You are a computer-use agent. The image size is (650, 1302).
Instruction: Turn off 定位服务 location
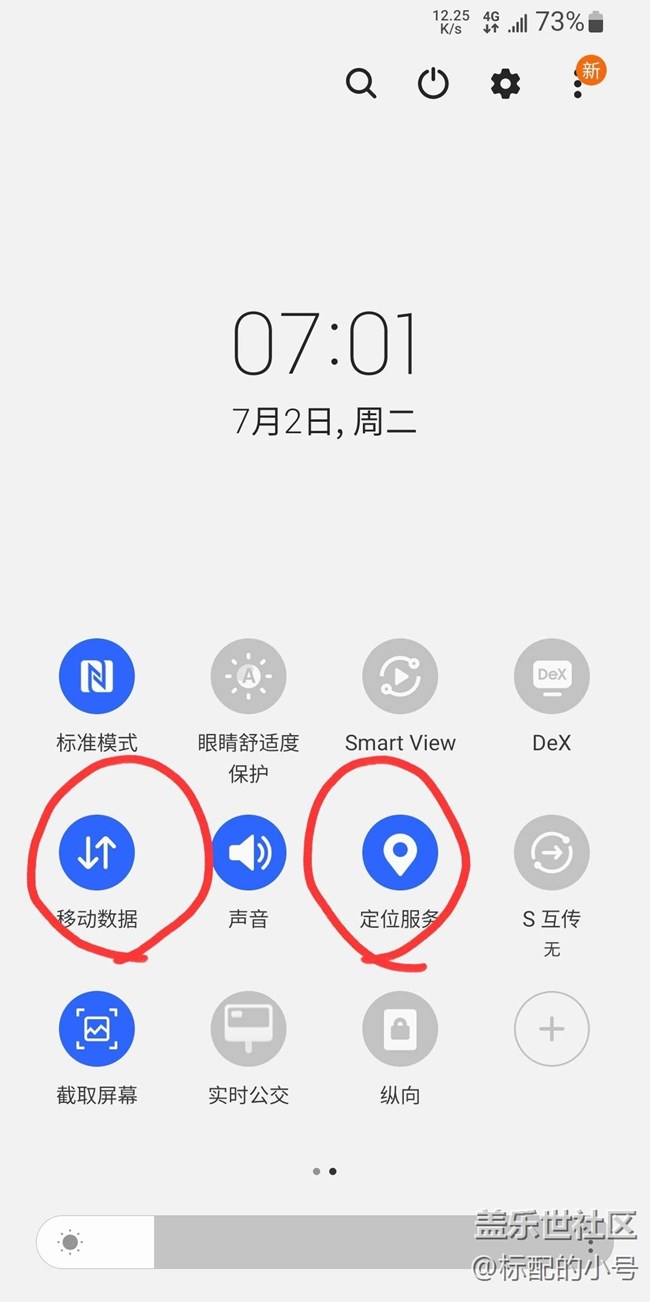400,853
